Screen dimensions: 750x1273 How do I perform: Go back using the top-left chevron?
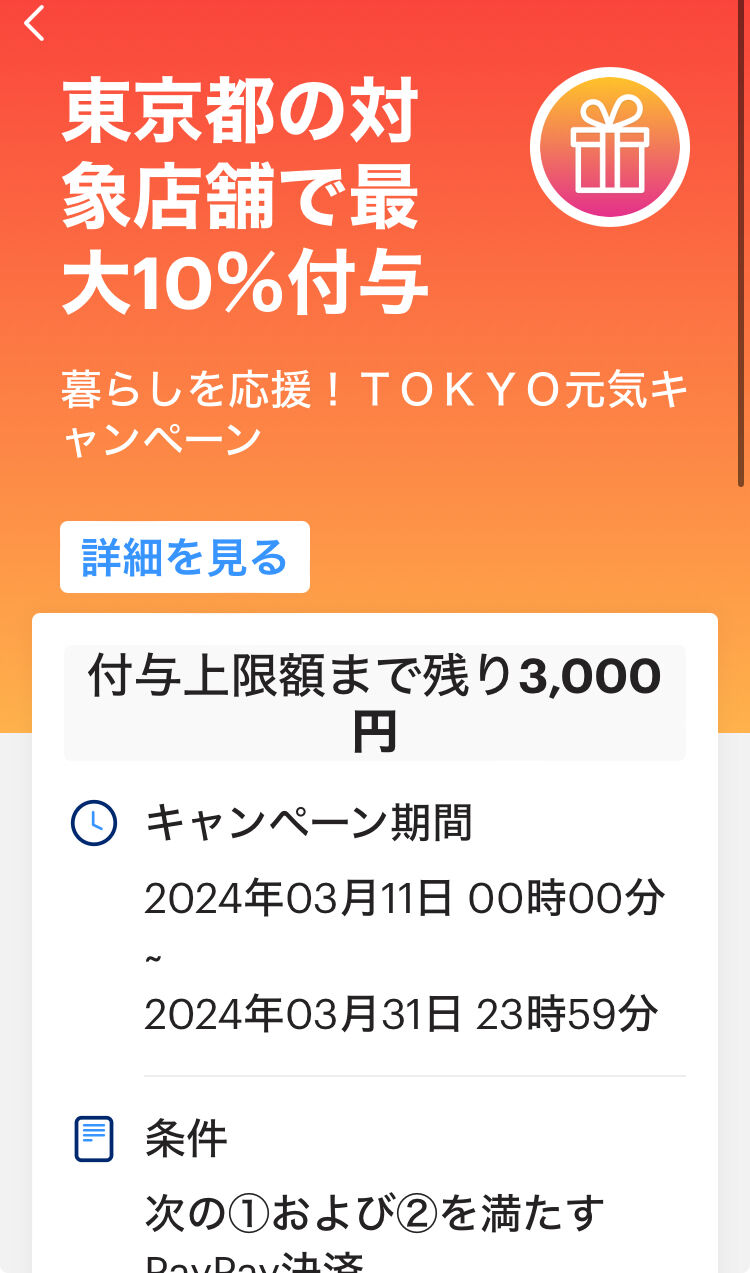pyautogui.click(x=34, y=24)
